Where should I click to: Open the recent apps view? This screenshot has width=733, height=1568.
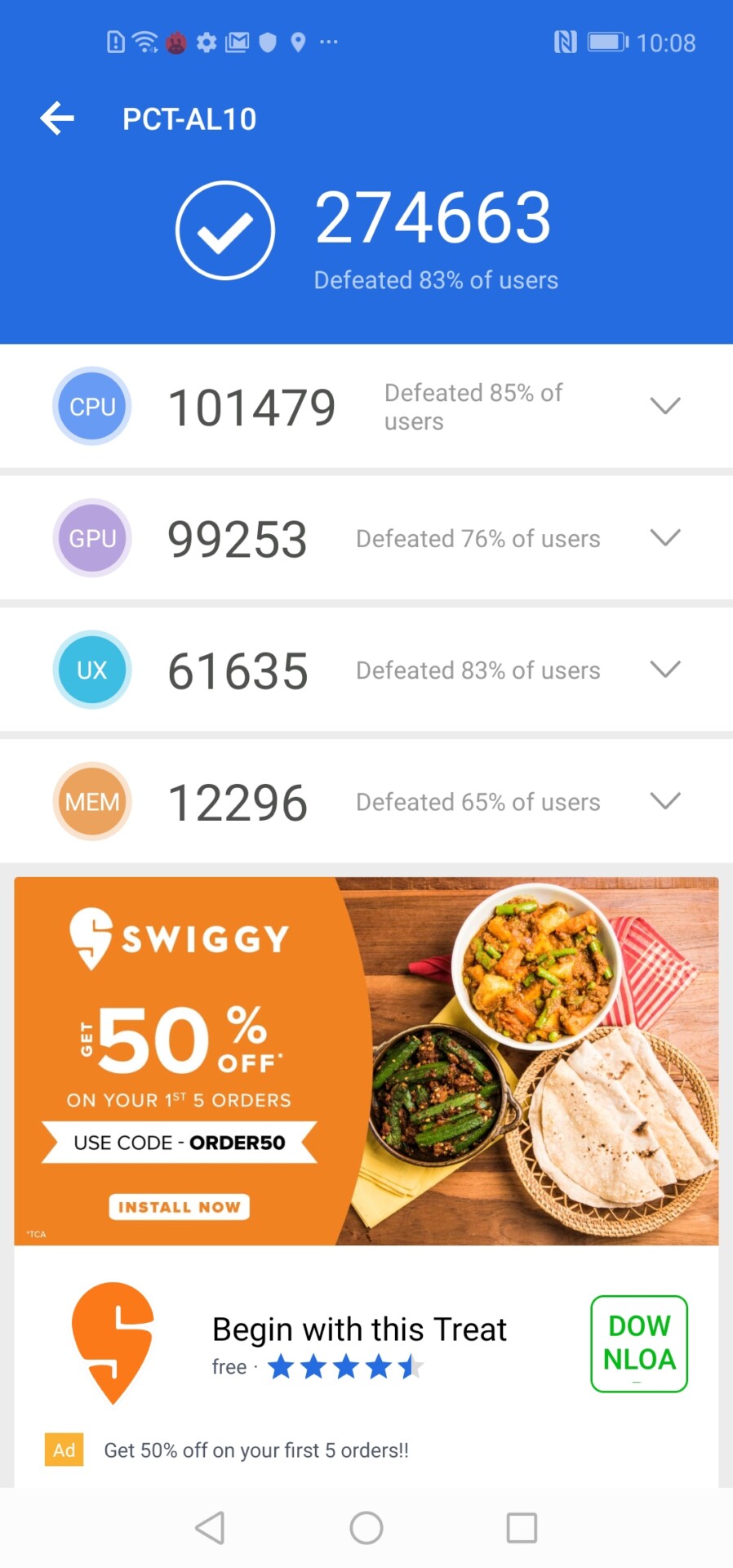(522, 1527)
